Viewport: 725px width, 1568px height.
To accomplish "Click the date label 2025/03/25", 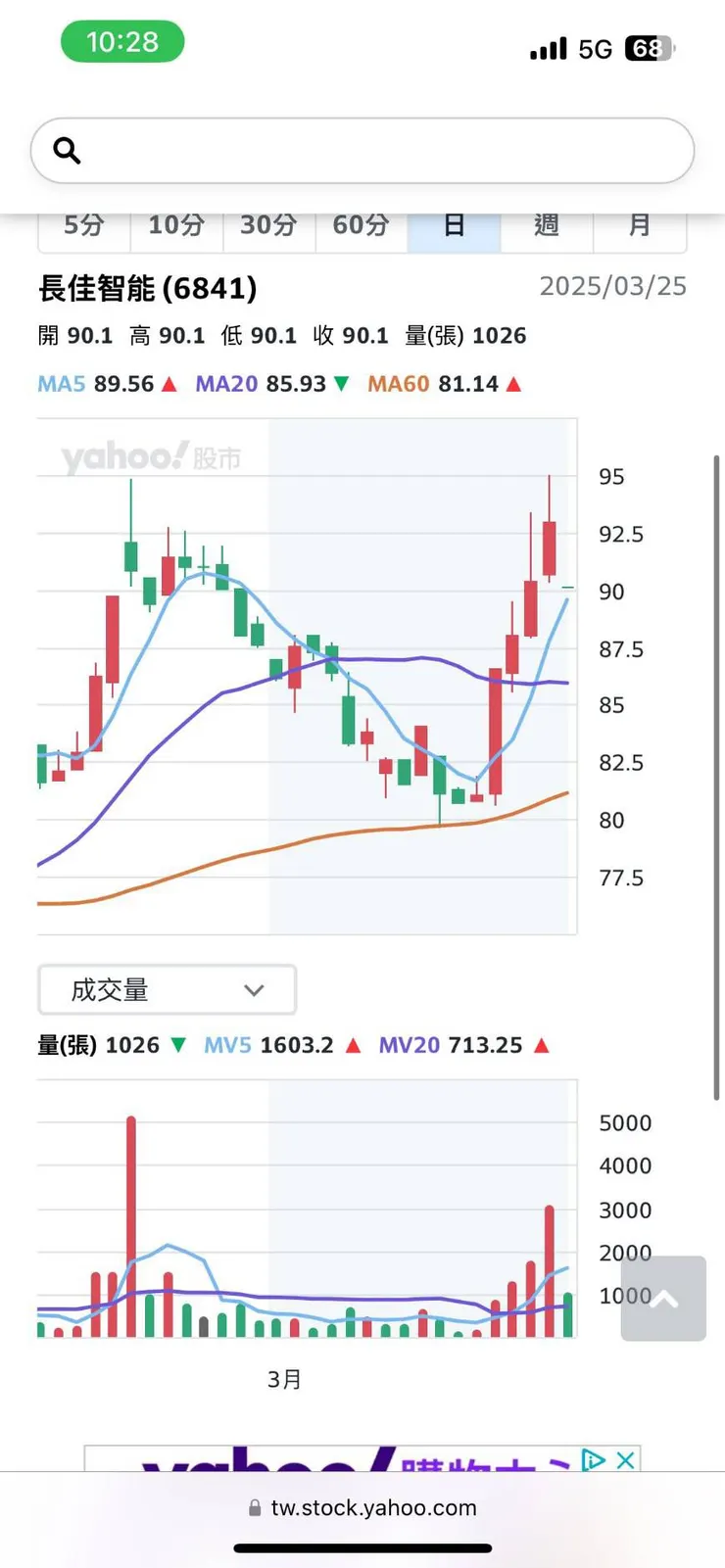I will pos(611,286).
